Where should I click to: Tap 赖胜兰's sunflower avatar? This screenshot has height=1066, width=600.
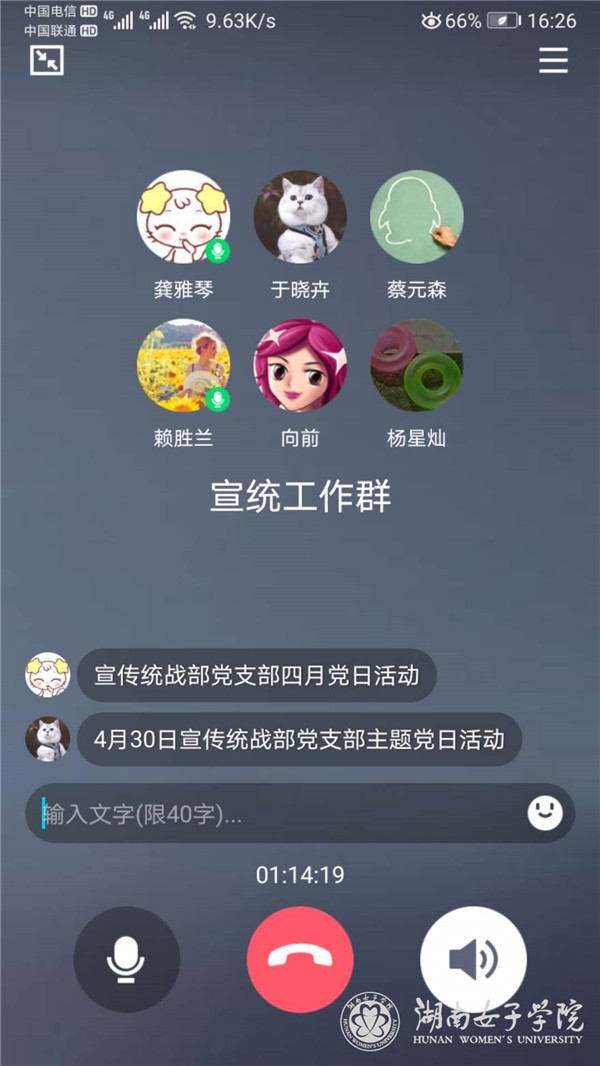coord(184,365)
